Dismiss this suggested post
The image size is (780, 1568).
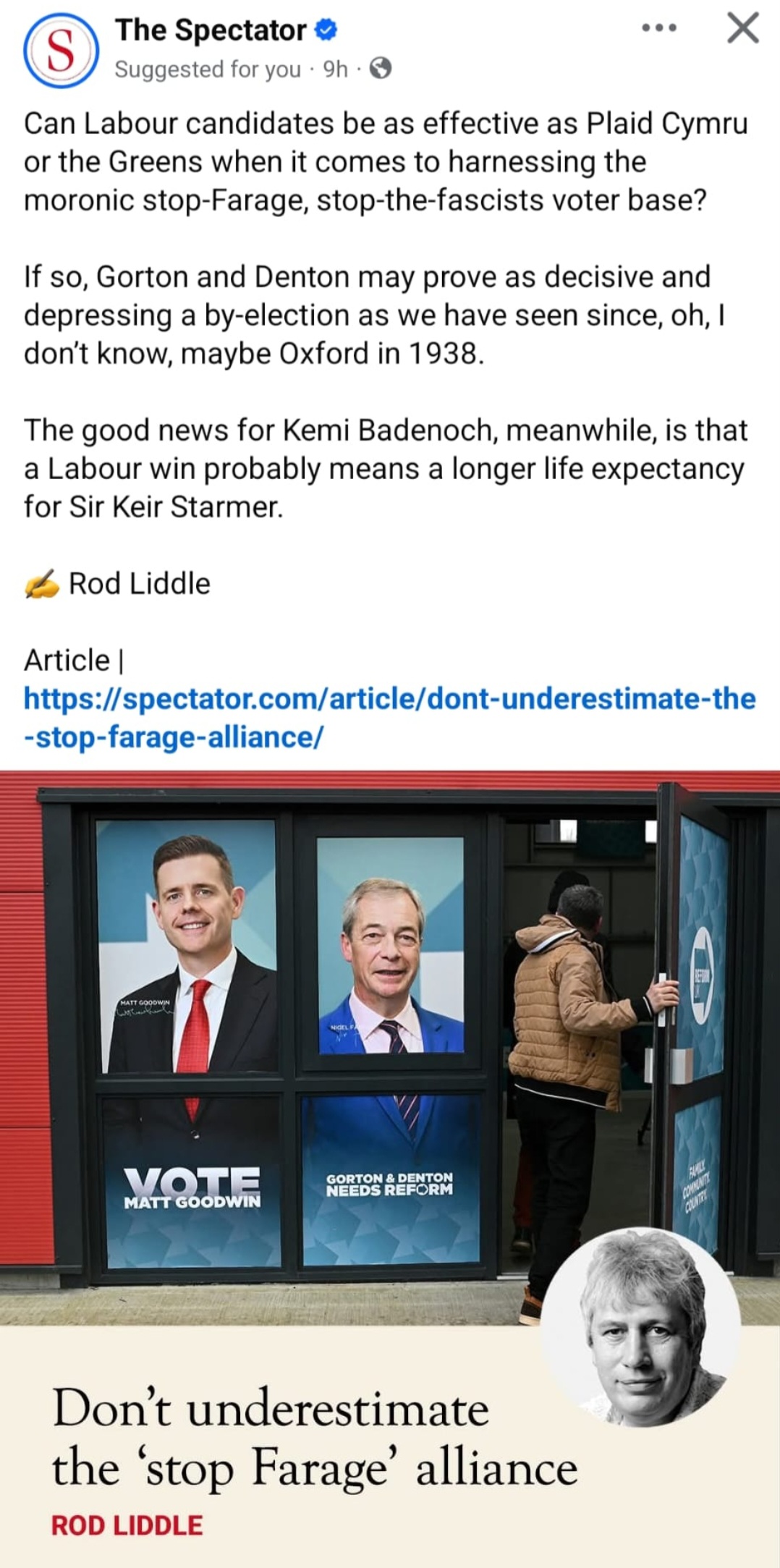coord(742,28)
